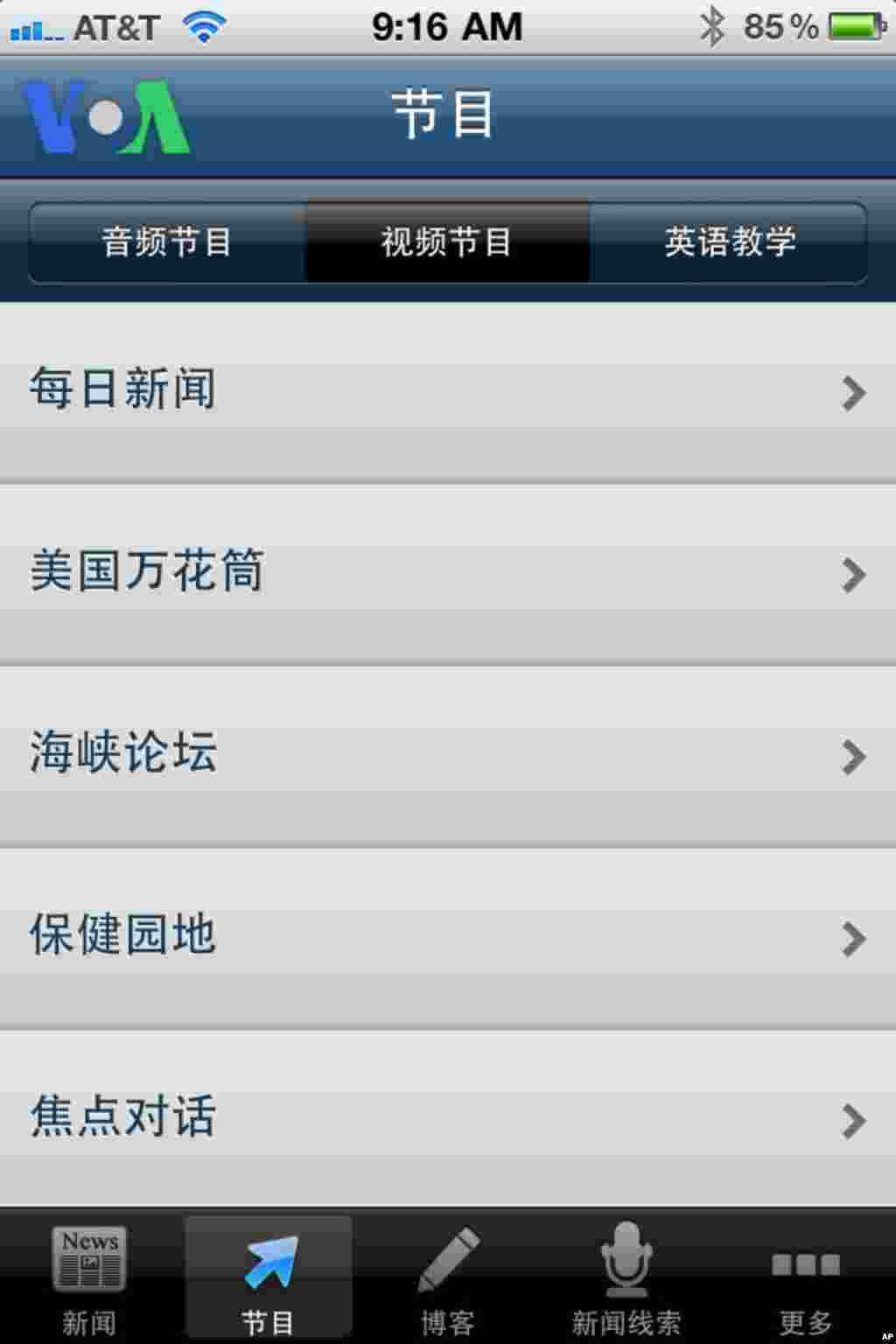896x1344 pixels.
Task: Expand 美国万花筒 via the right arrow
Action: click(852, 577)
